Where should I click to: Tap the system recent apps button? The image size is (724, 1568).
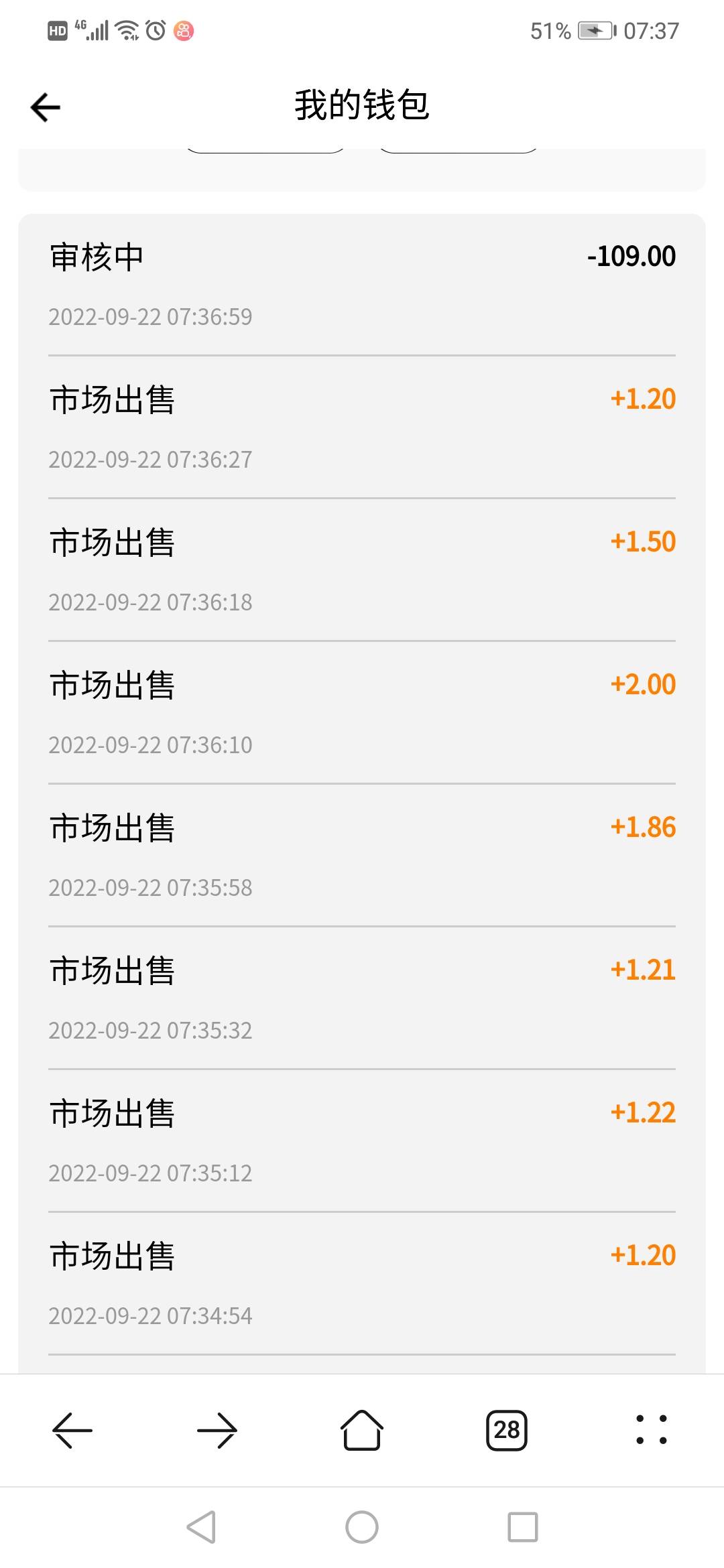tap(523, 1527)
